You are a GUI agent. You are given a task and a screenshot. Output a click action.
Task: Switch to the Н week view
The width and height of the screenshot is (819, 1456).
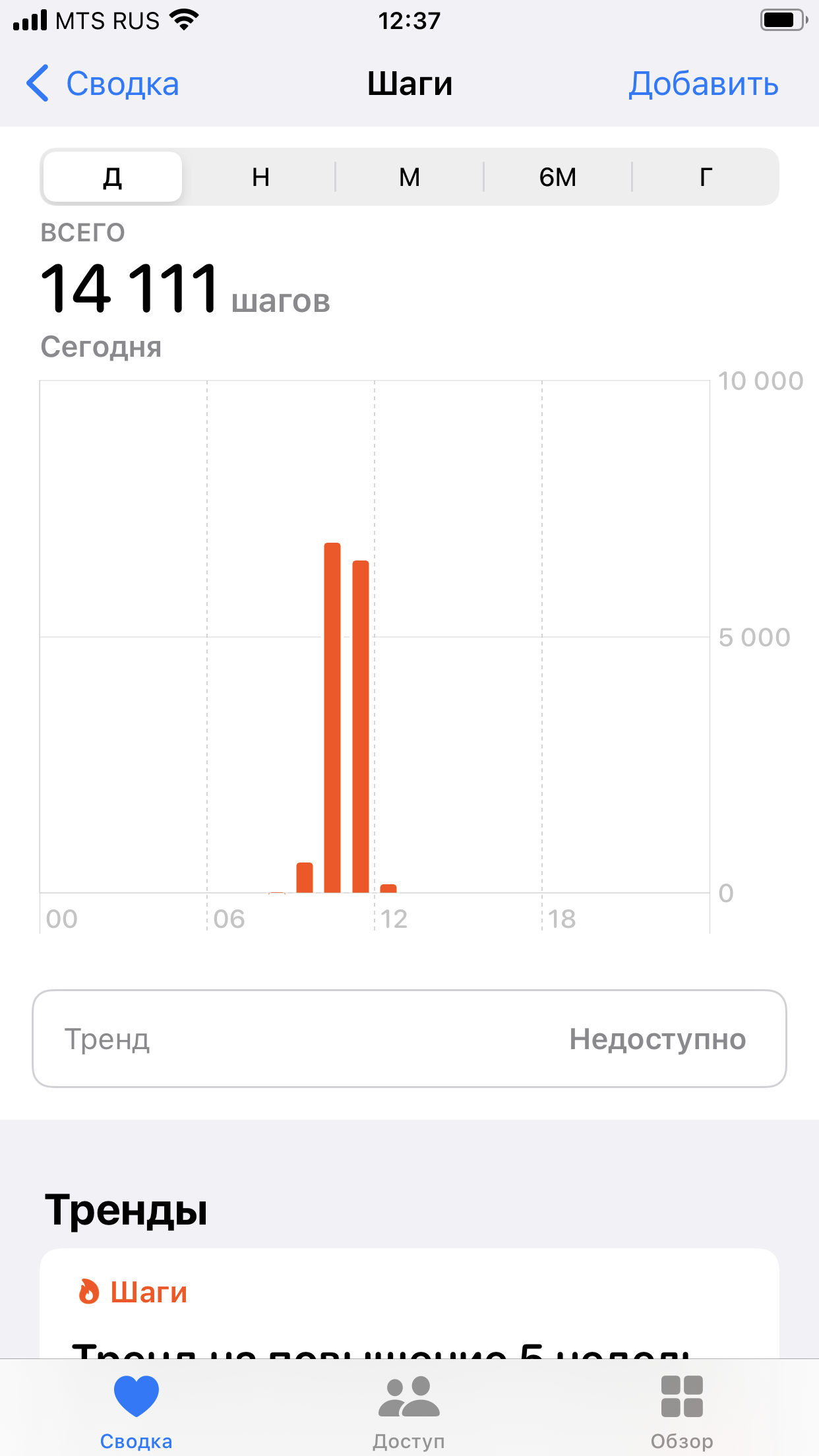(260, 176)
